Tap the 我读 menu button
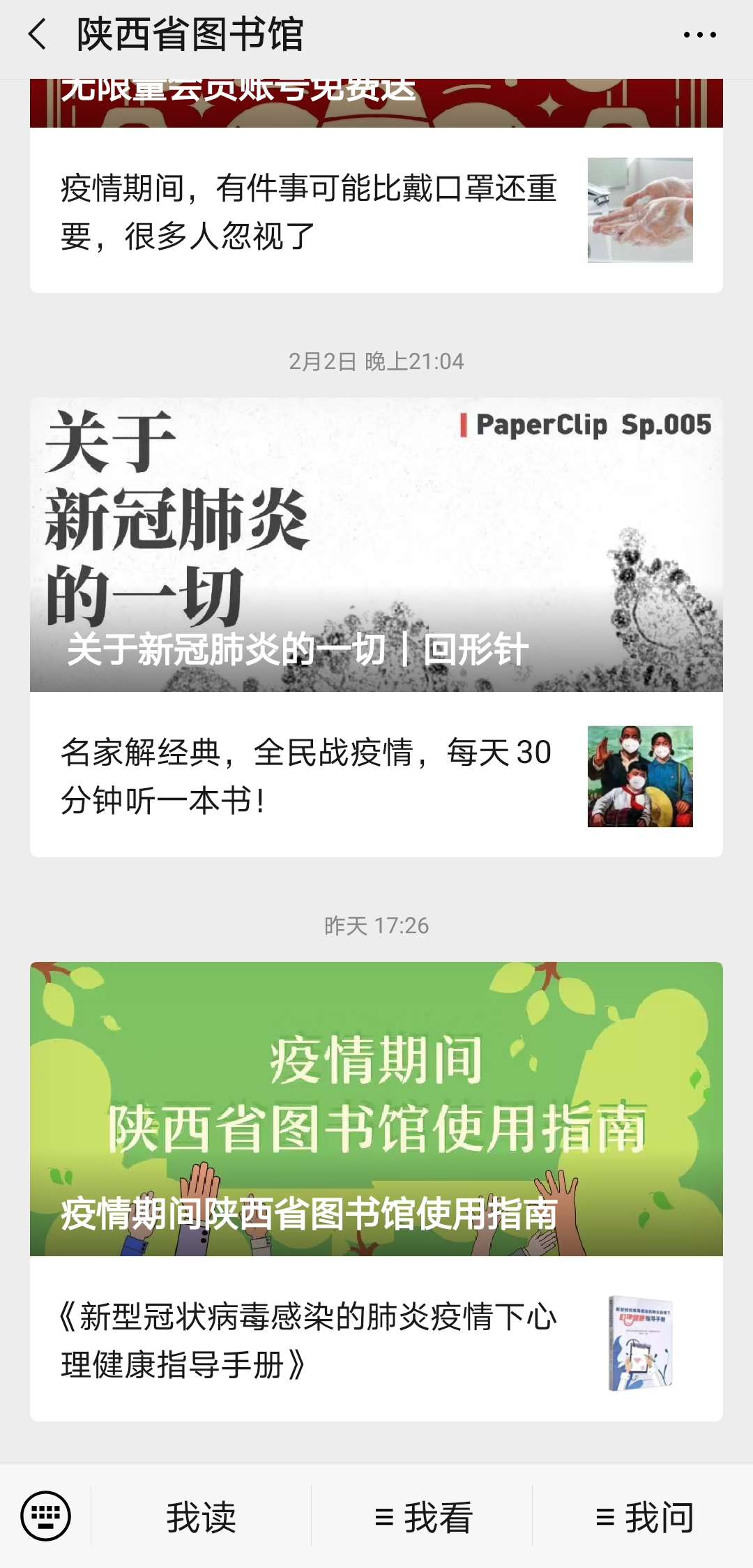 pos(201,1517)
